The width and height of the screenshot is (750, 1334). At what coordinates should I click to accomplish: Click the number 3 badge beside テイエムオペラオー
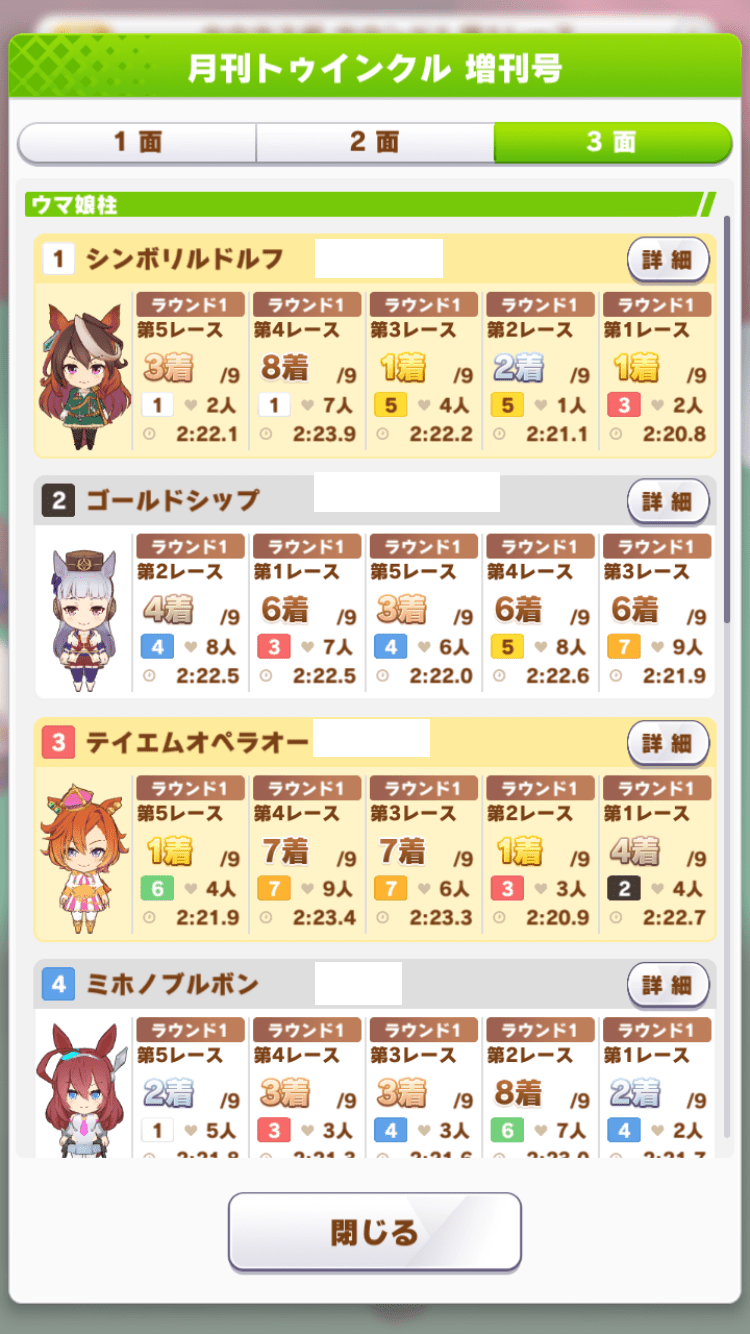click(x=57, y=743)
